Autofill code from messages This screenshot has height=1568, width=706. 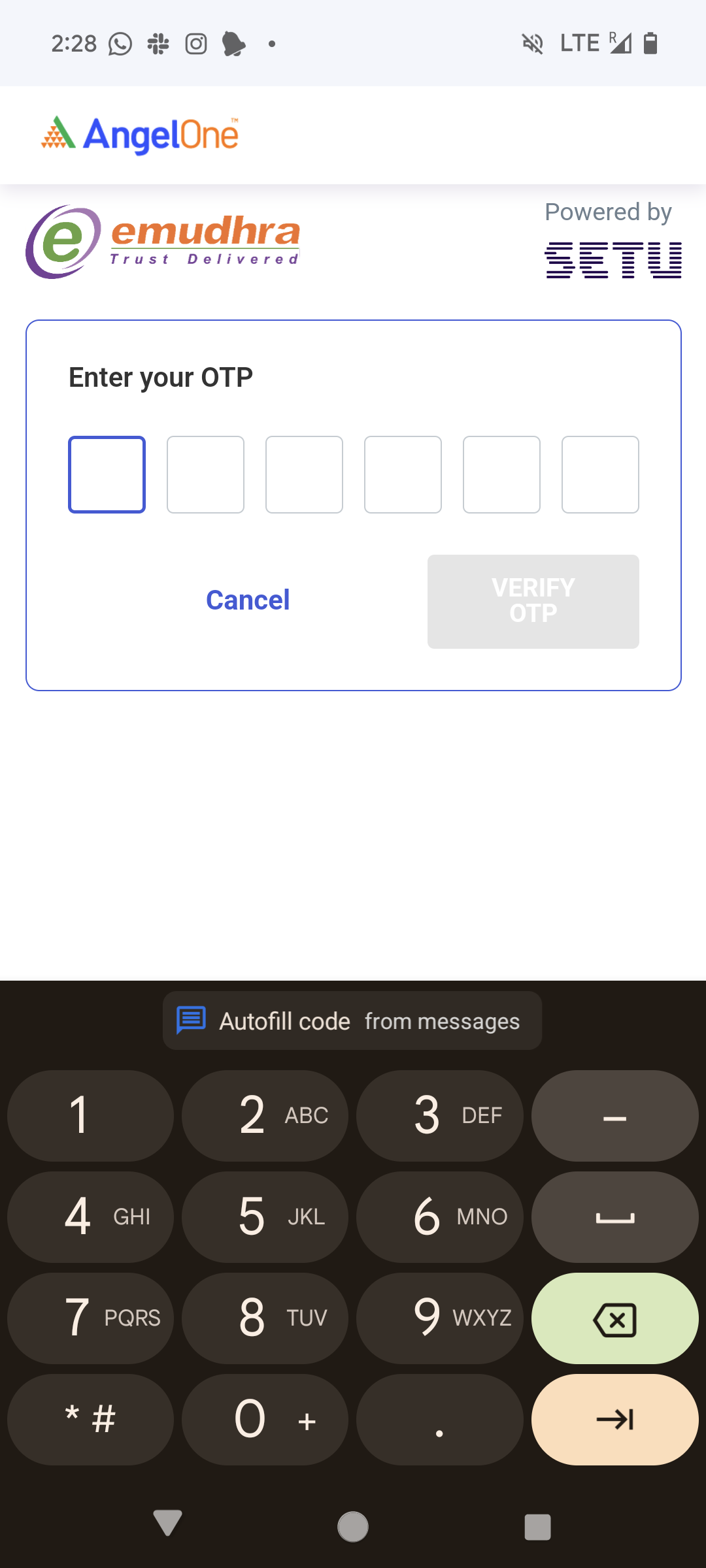(352, 1021)
